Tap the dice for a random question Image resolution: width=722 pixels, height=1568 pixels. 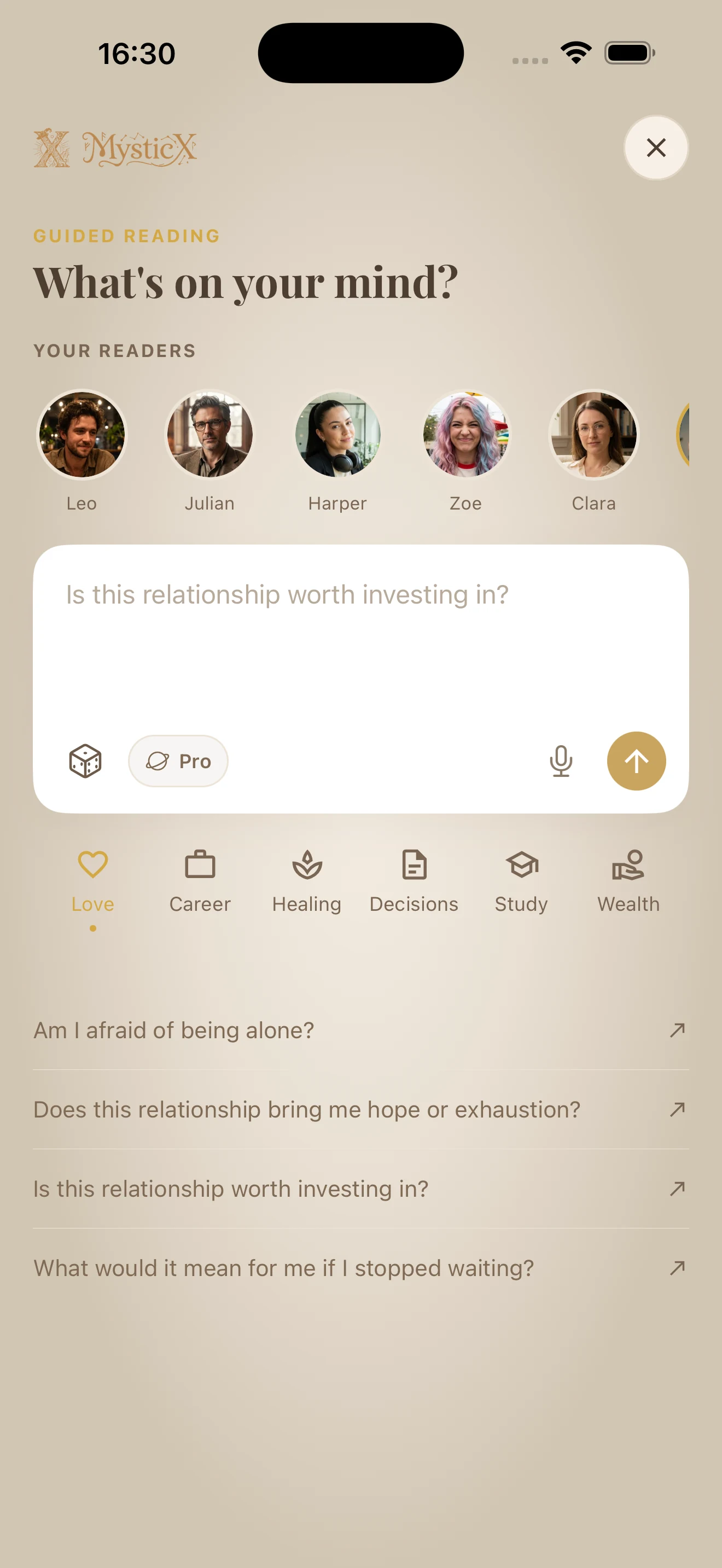click(85, 761)
